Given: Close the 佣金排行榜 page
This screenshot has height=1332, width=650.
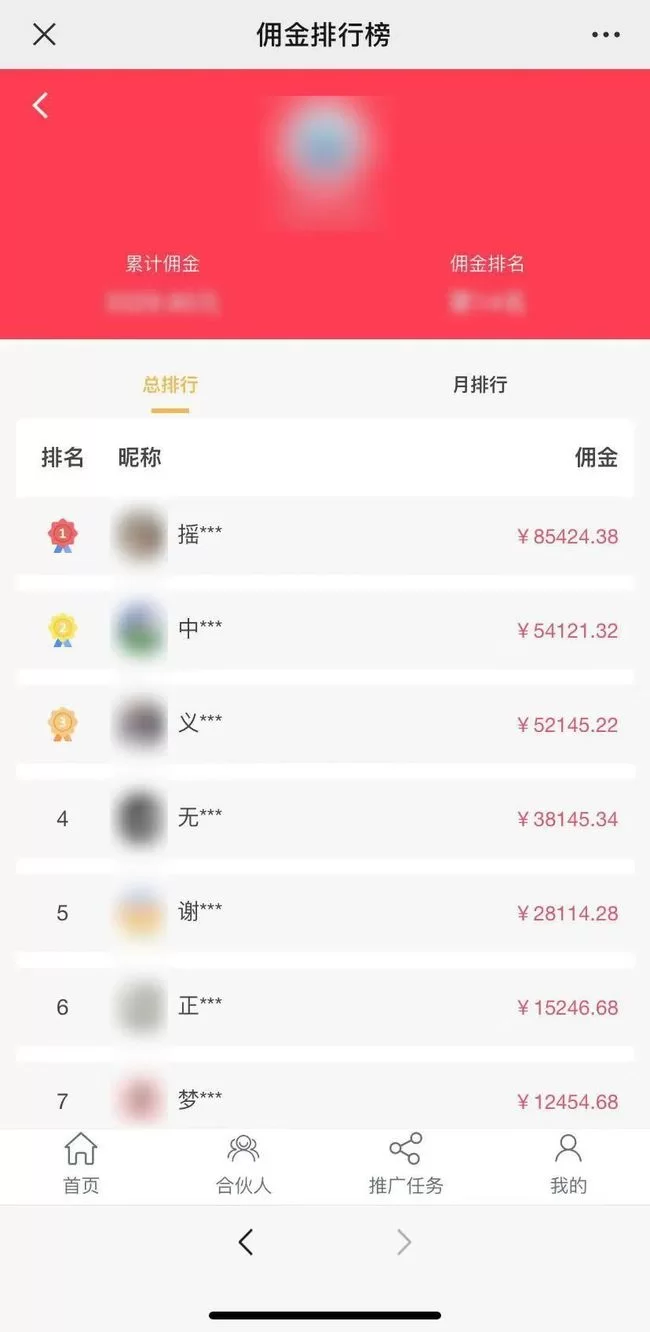Looking at the screenshot, I should tap(44, 35).
